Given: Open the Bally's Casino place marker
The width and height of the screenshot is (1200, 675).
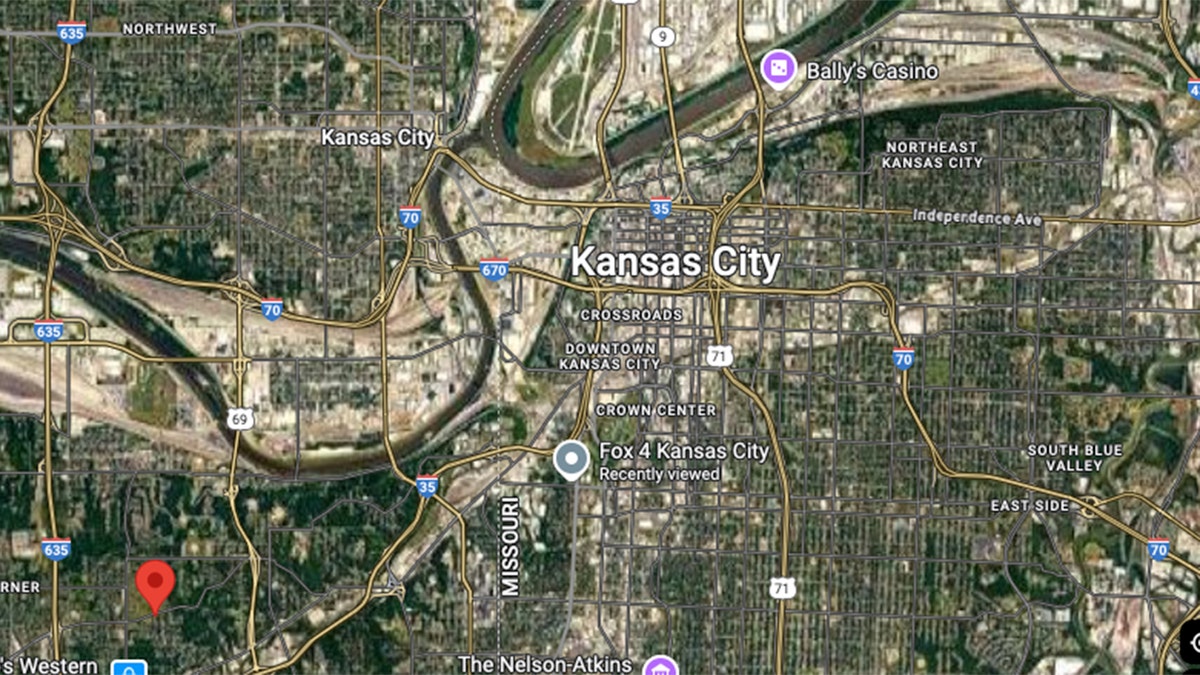Looking at the screenshot, I should click(x=778, y=69).
